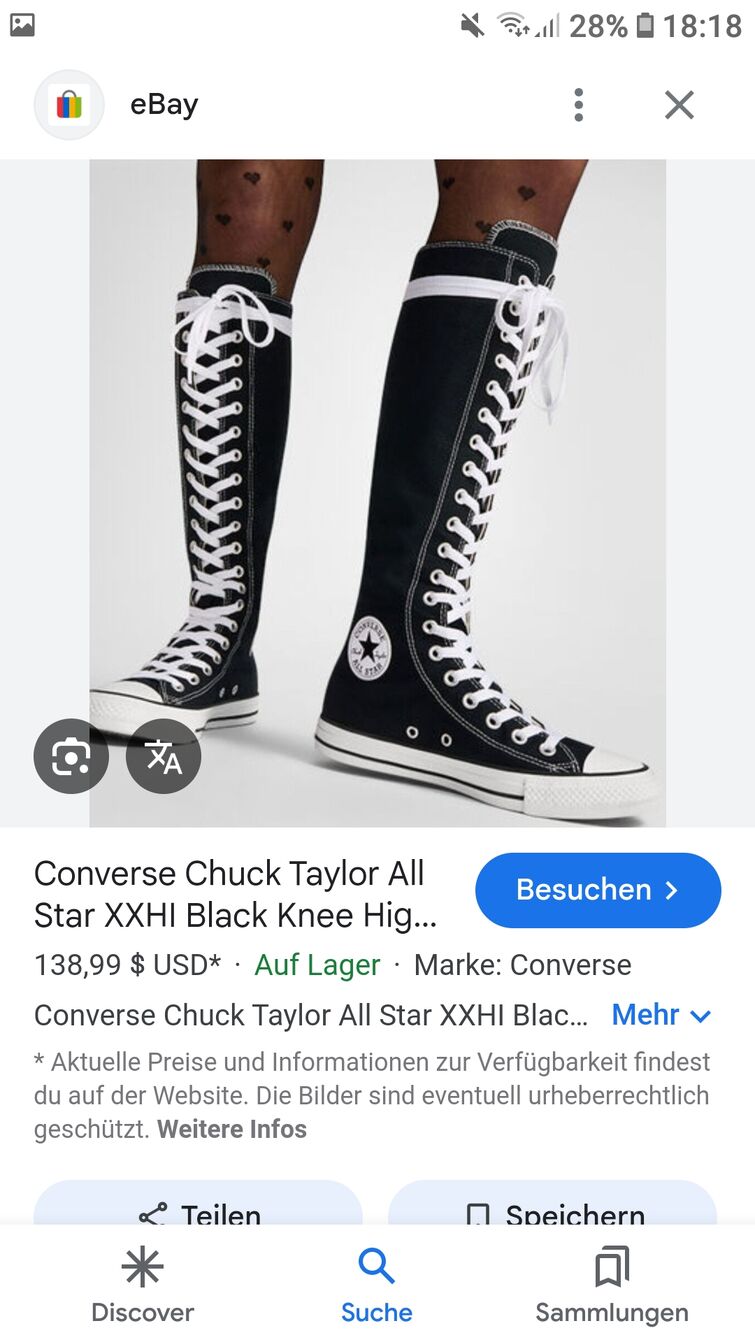Screen dimensions: 755x1342
Task: Close the eBay image viewer
Action: (x=679, y=105)
